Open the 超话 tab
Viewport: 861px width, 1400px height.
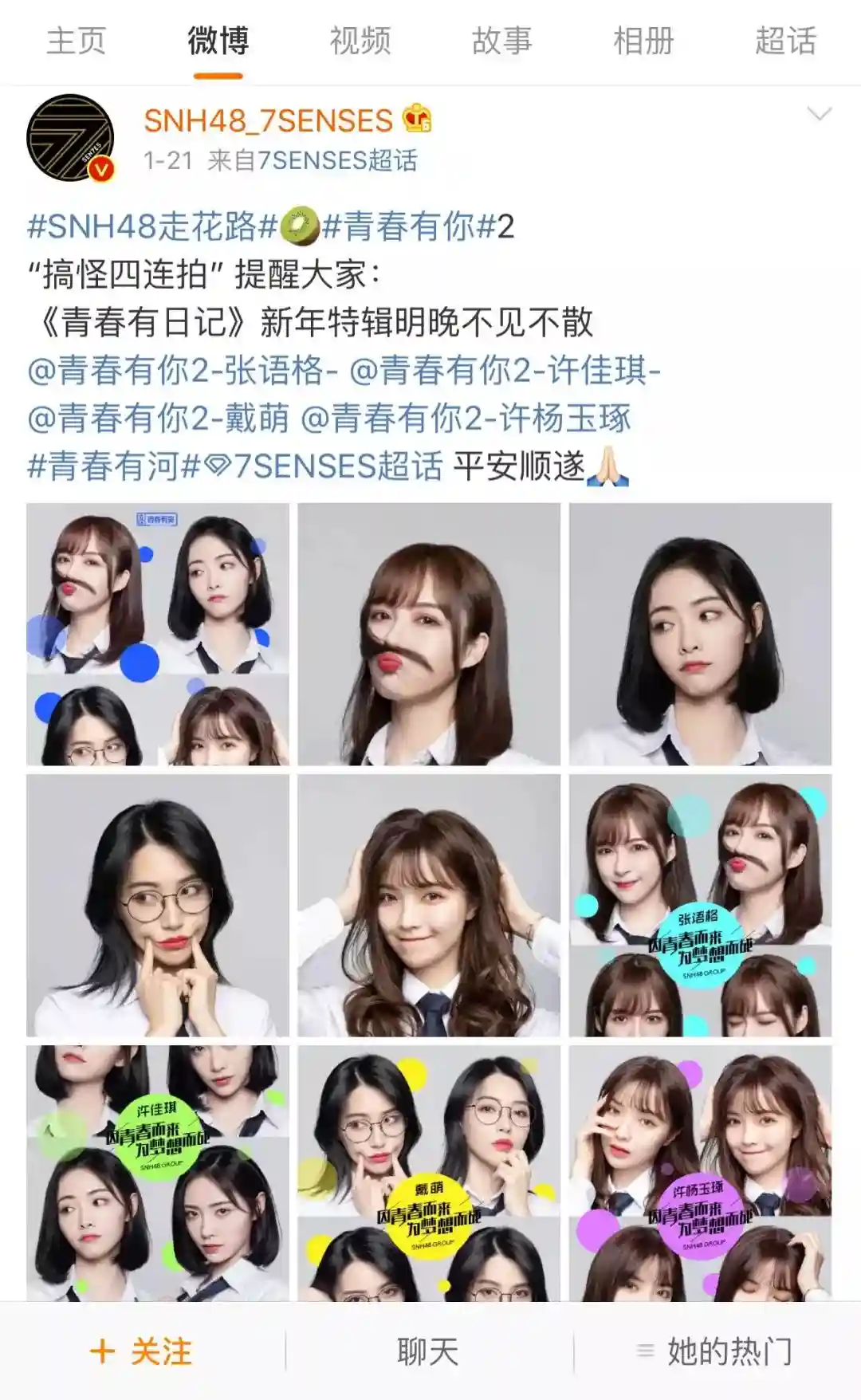click(x=785, y=41)
